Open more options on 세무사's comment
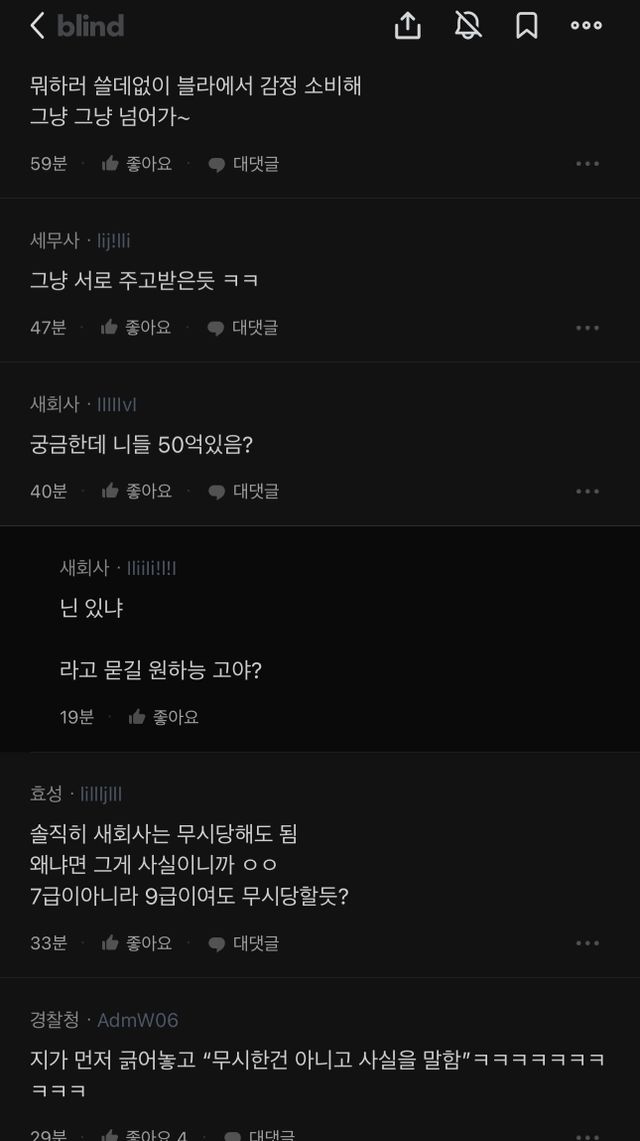This screenshot has height=1141, width=640. coord(587,327)
